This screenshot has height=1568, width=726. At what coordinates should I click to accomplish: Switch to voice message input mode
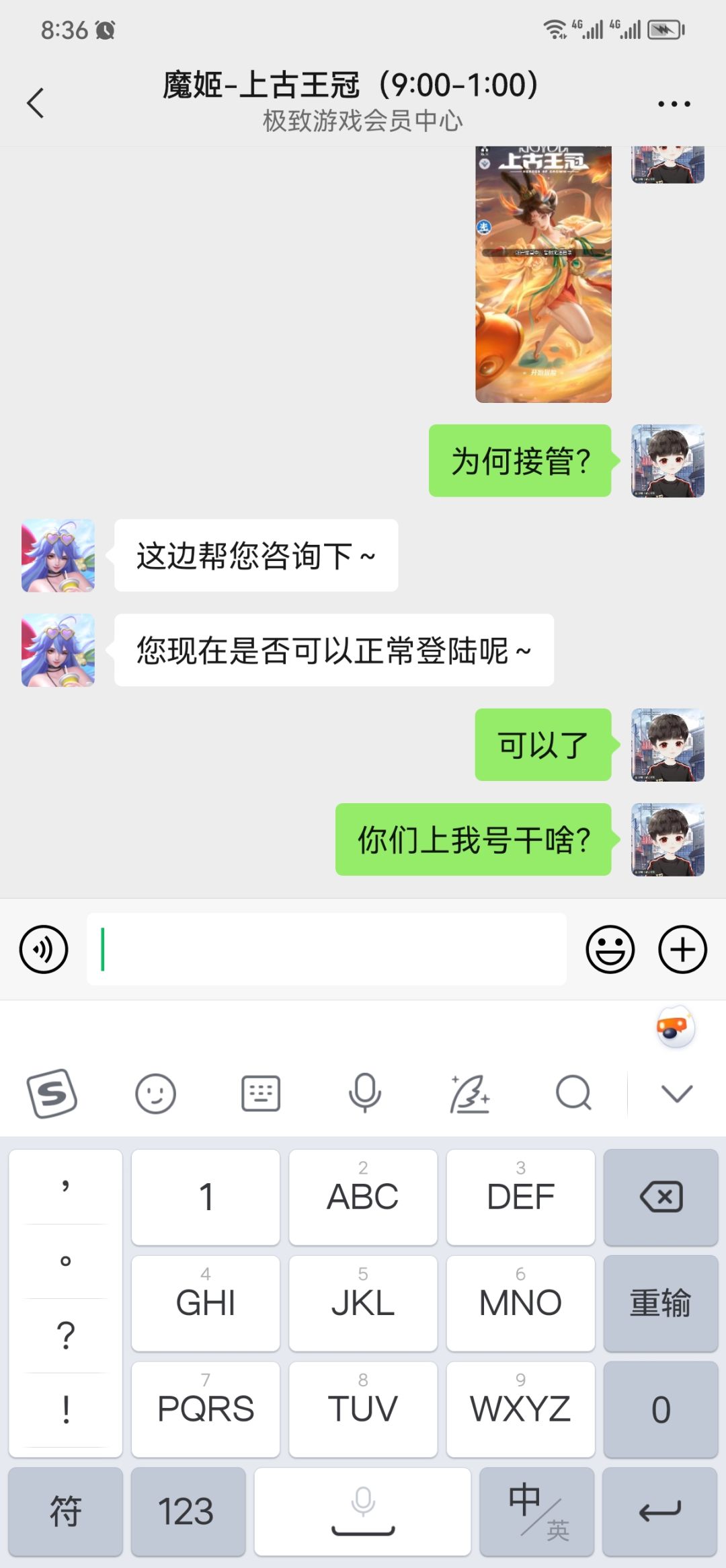pos(43,948)
